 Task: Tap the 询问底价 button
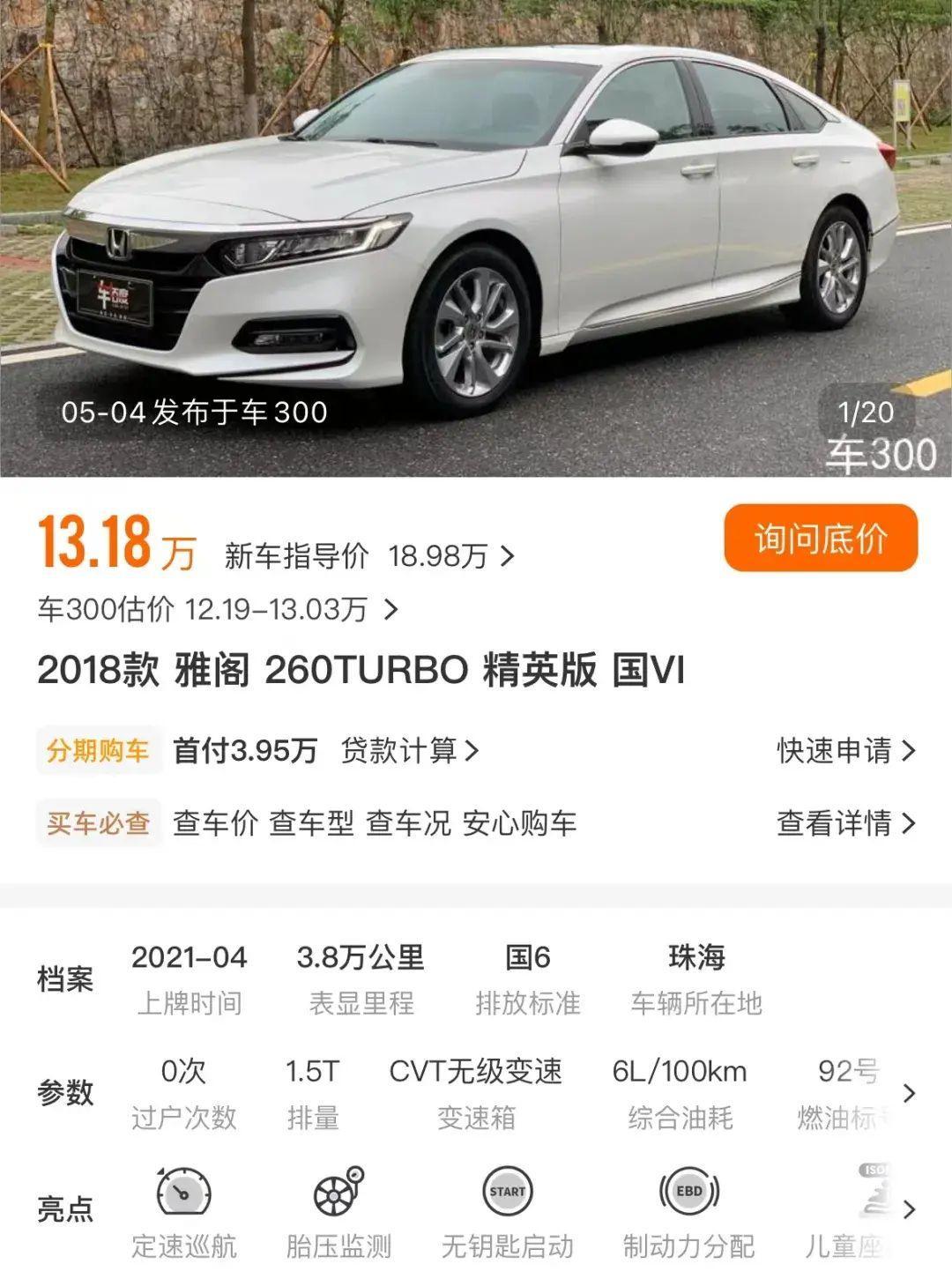click(821, 538)
